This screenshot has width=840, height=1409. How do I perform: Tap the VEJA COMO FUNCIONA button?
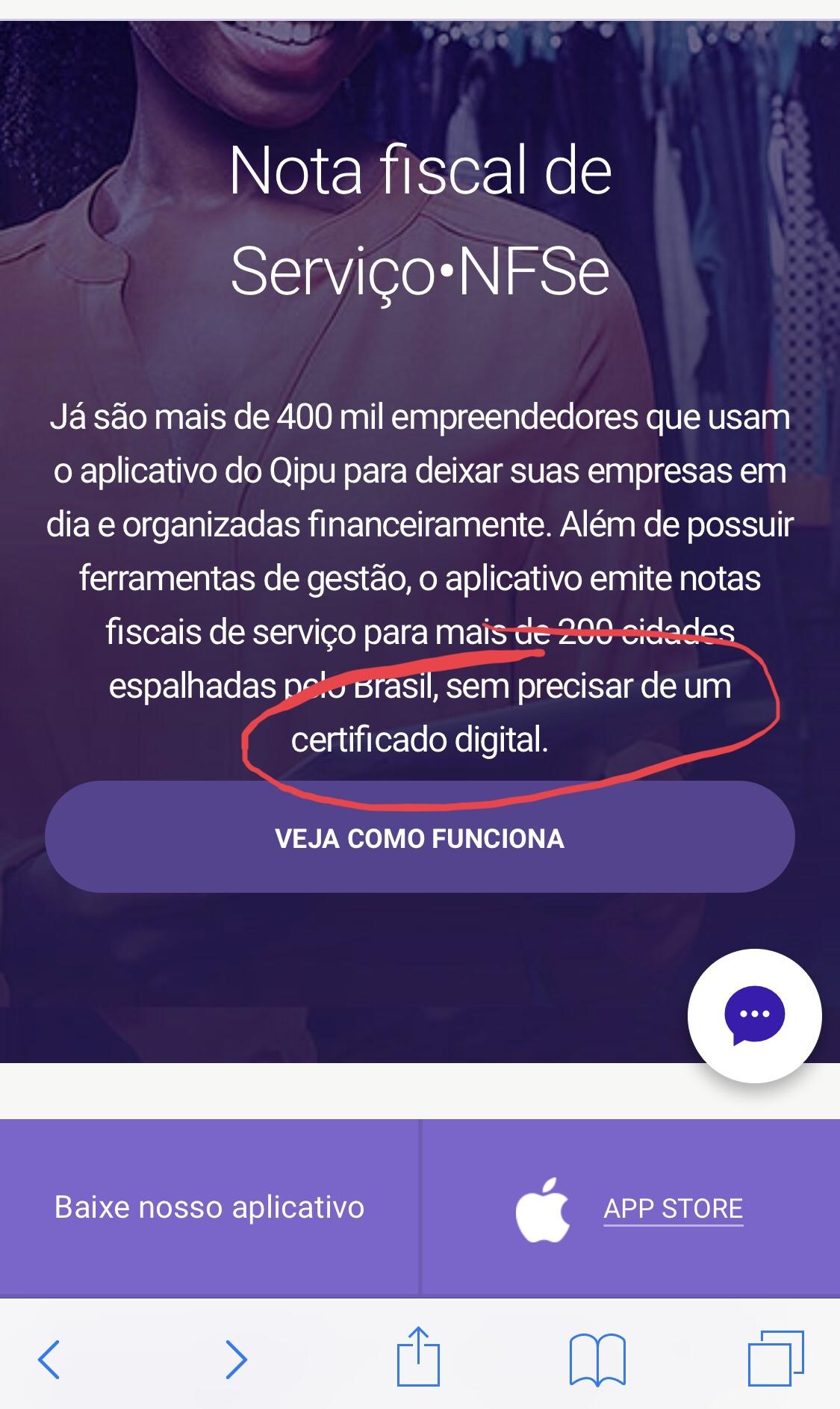coord(420,837)
